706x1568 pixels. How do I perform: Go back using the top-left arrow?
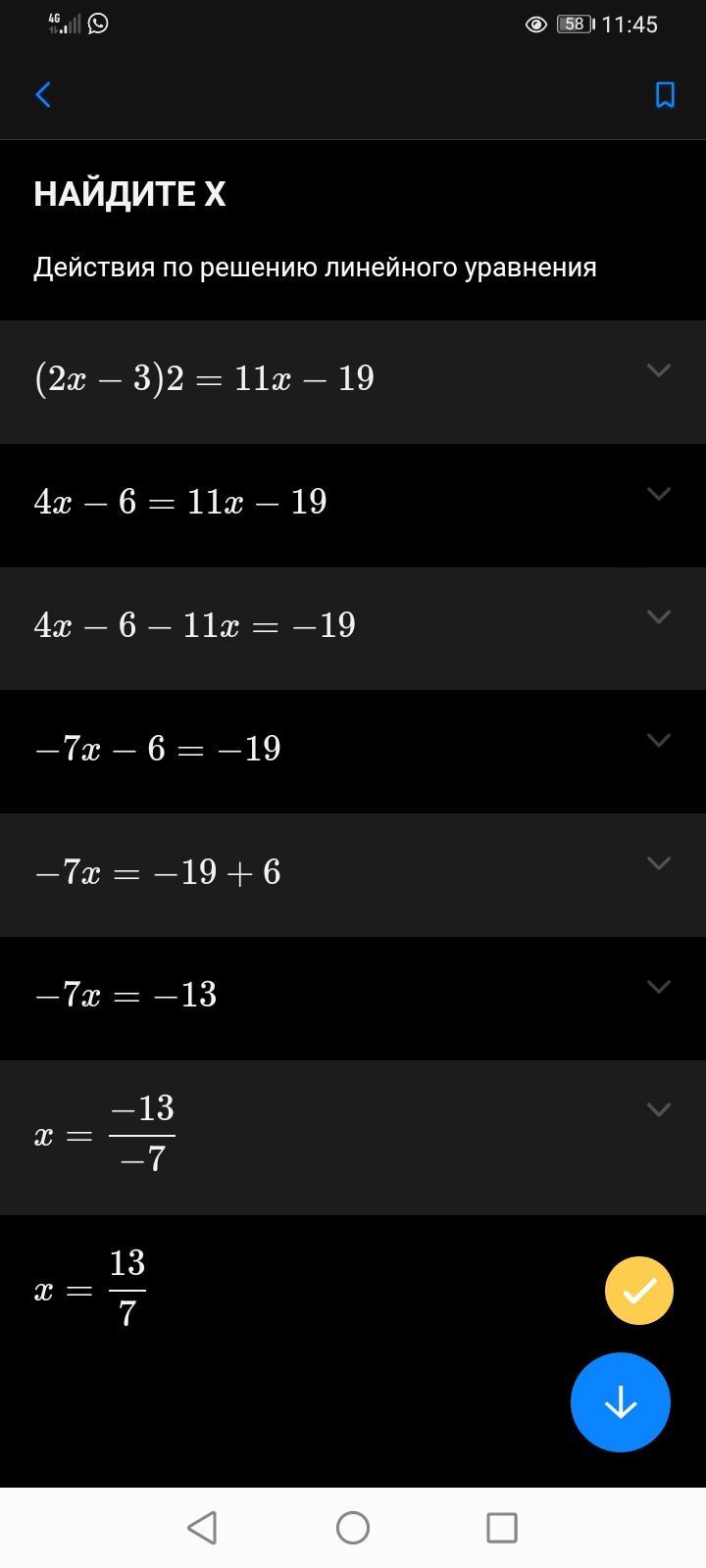43,95
